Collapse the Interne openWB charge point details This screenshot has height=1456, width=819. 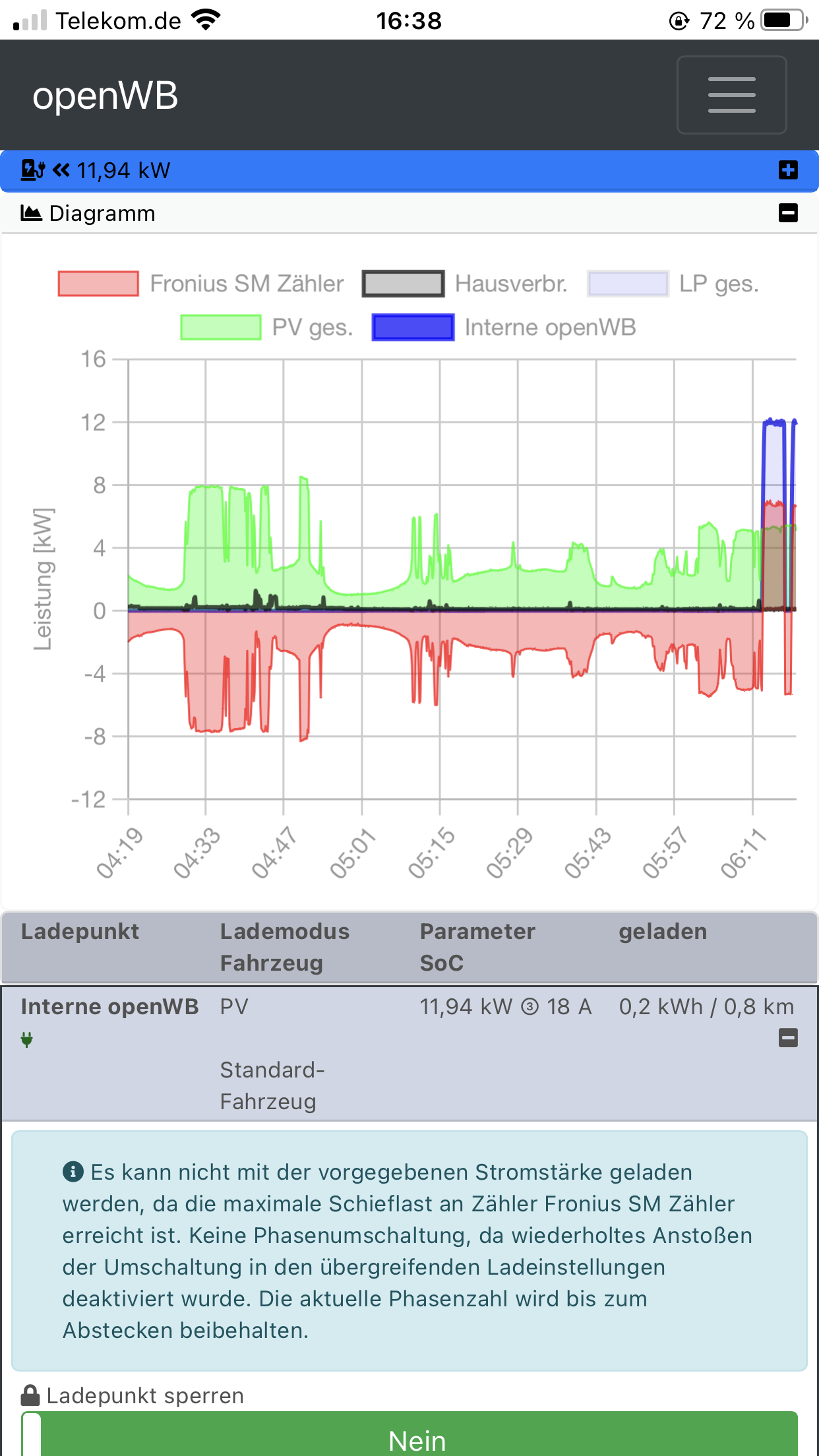pyautogui.click(x=788, y=1038)
